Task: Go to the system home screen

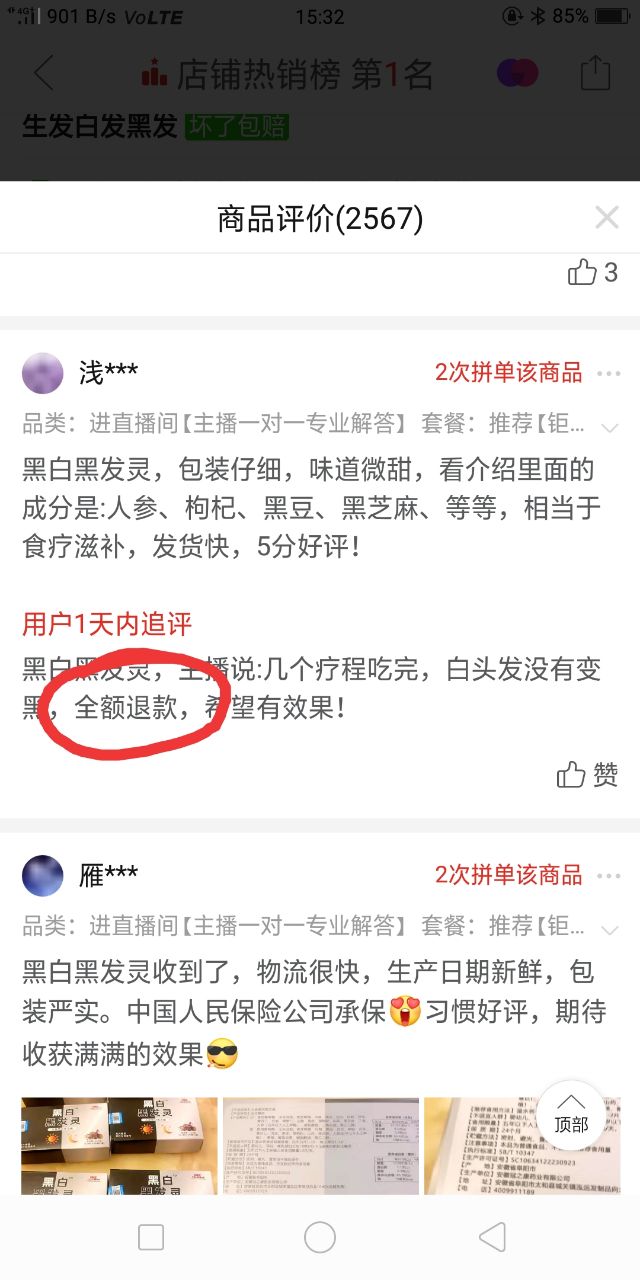Action: click(x=320, y=1238)
